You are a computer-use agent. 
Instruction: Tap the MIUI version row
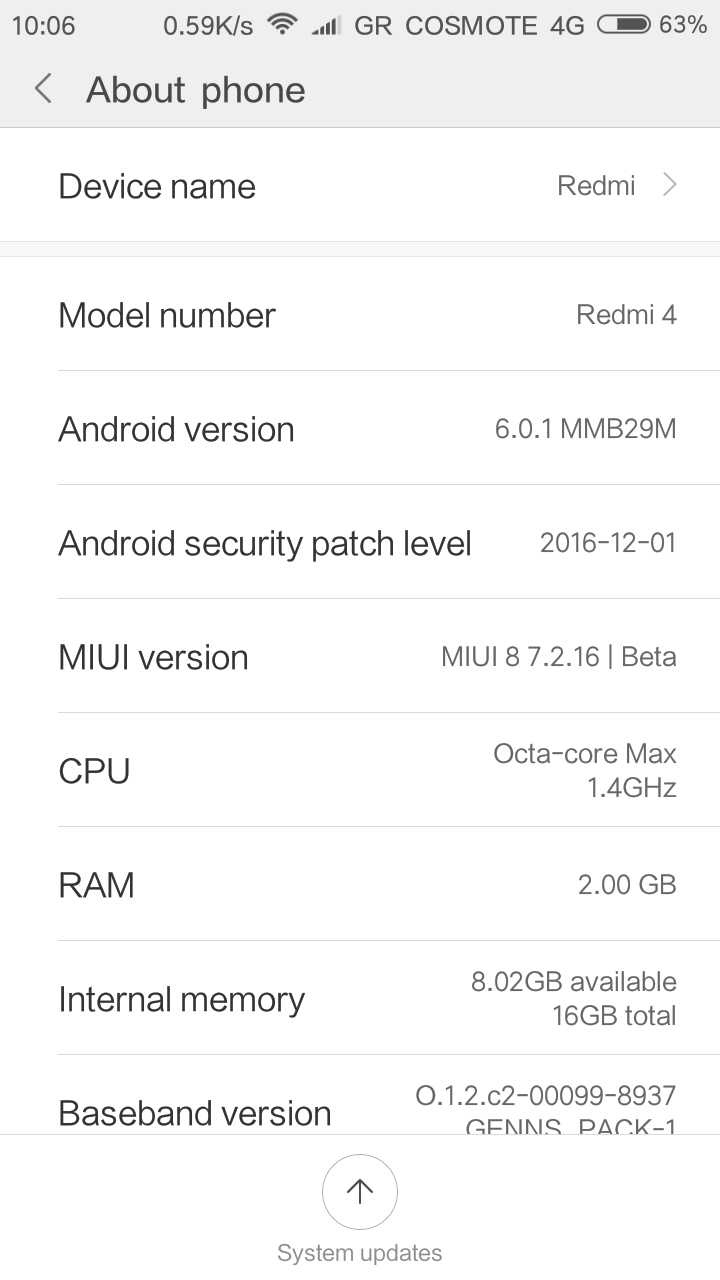360,657
